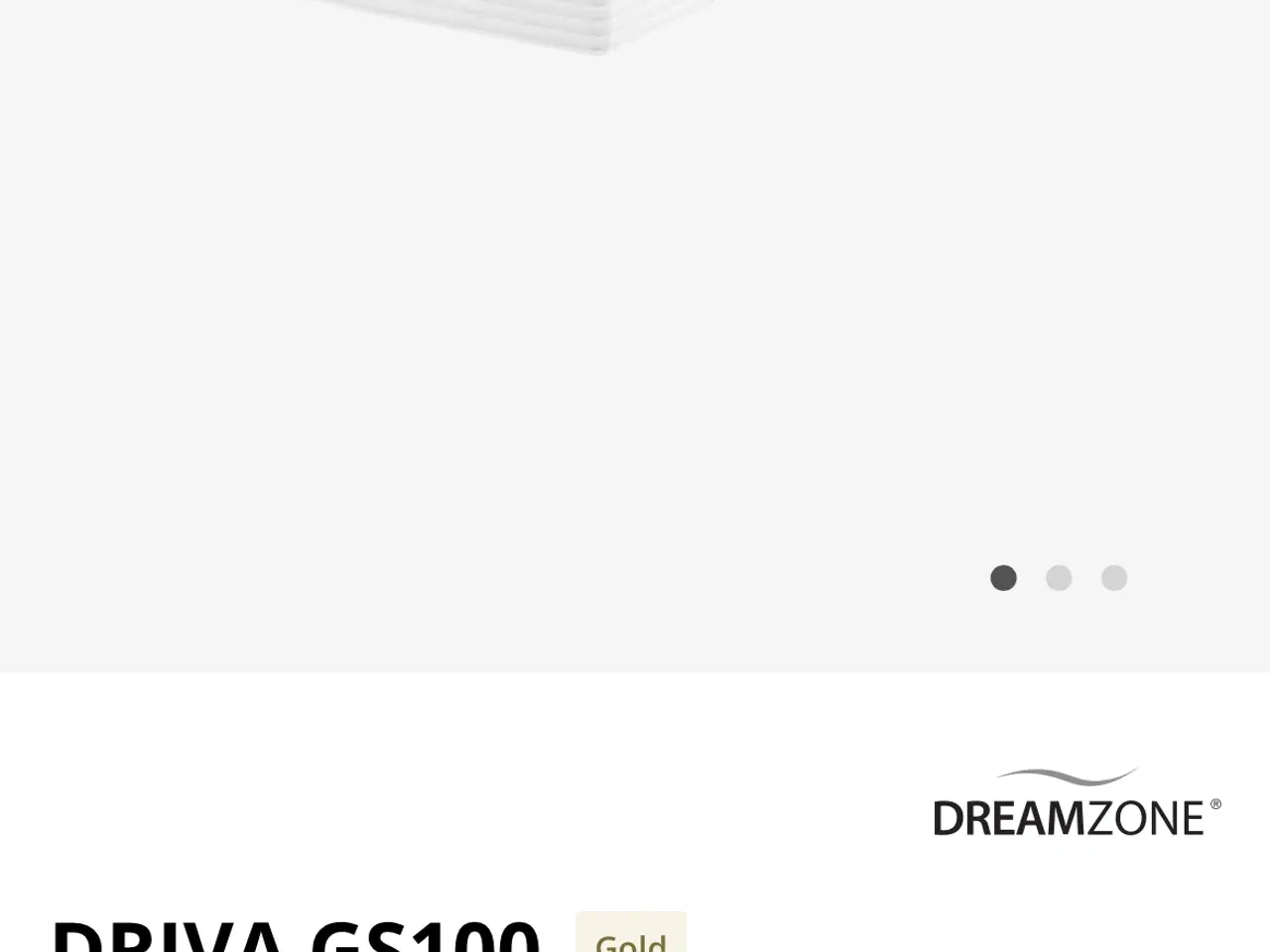Jump to the third carousel dot

[1114, 578]
